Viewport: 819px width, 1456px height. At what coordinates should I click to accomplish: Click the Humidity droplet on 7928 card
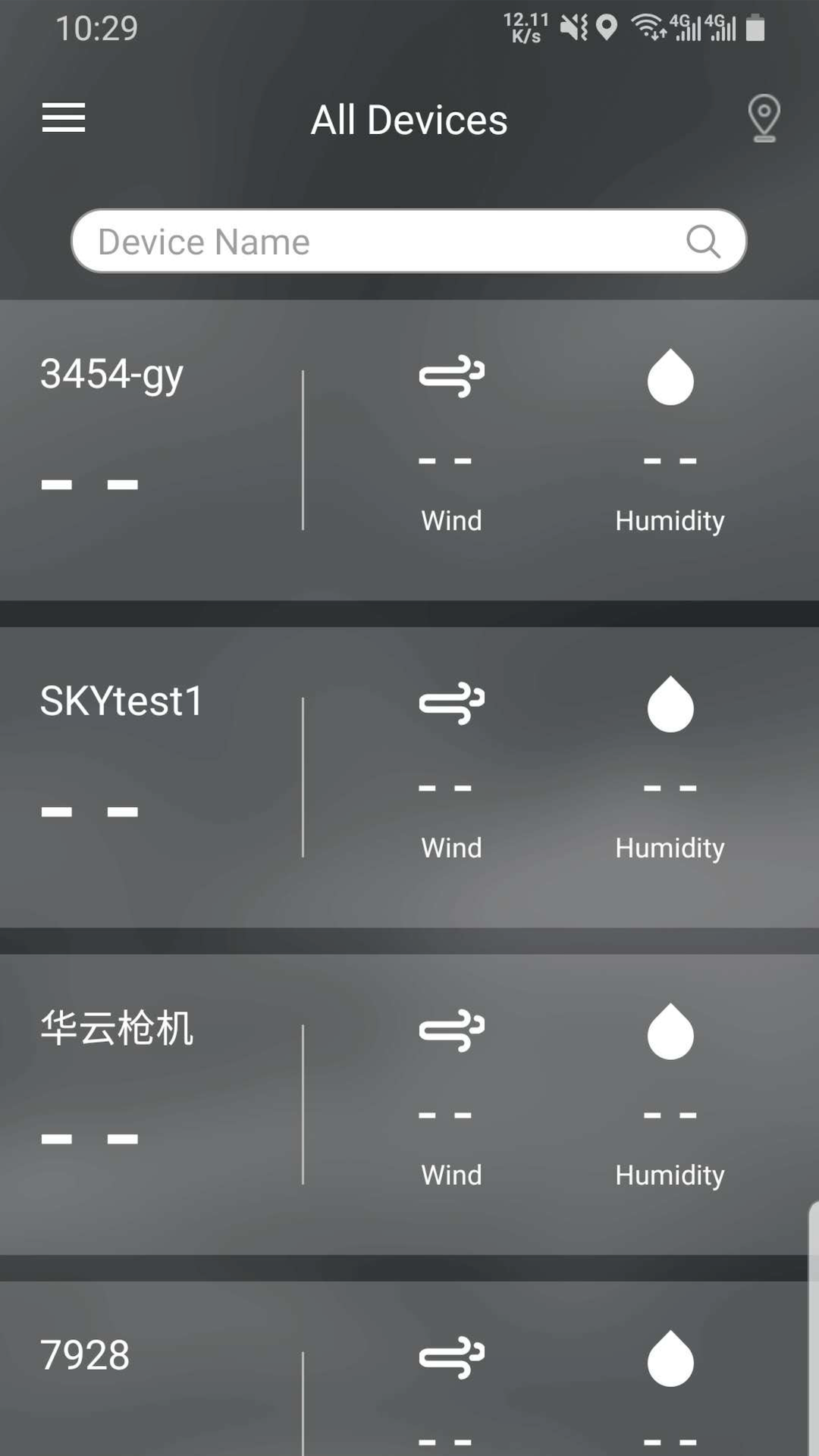coord(670,1357)
